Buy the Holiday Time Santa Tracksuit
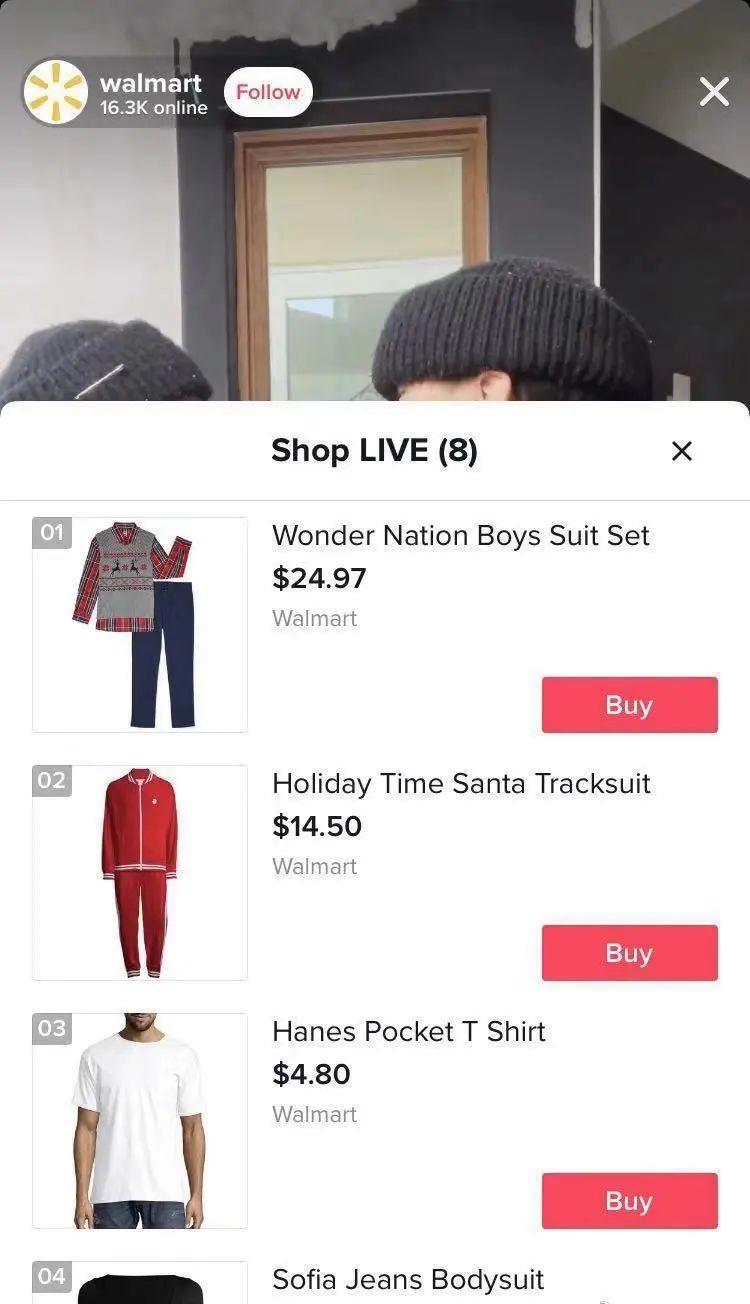 pos(629,953)
